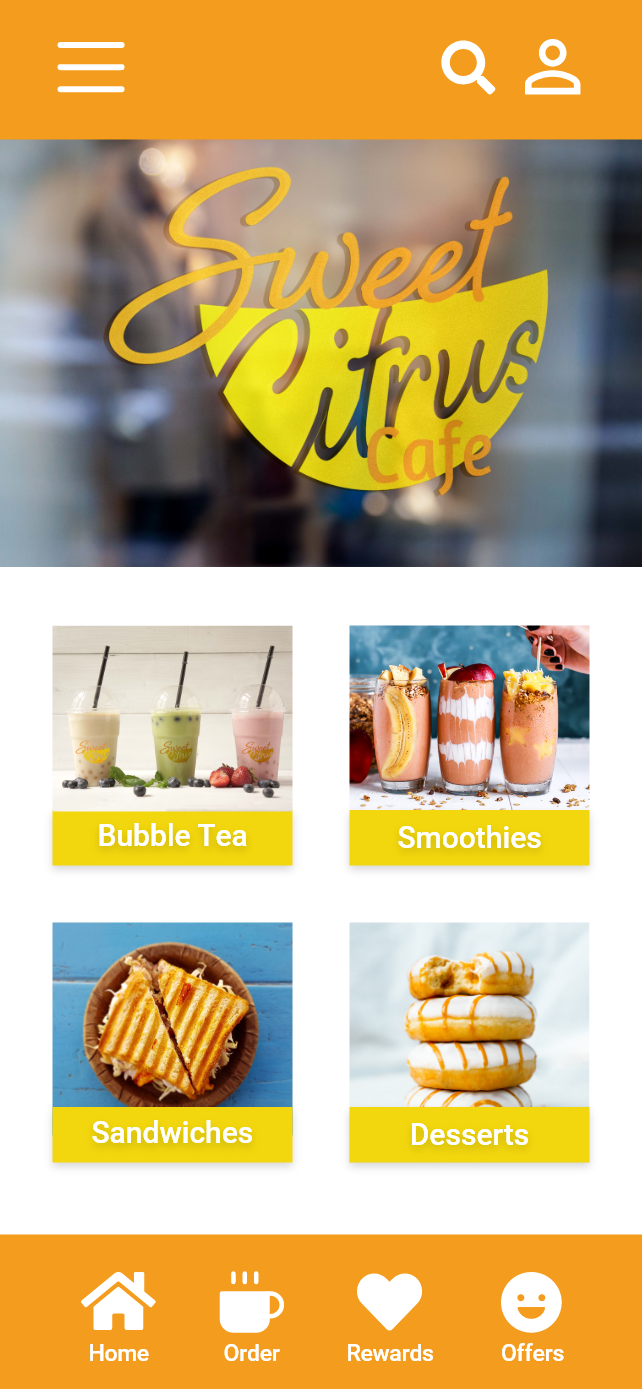Switch to the Order tab
Viewport: 642px width, 1389px height.
point(251,1317)
